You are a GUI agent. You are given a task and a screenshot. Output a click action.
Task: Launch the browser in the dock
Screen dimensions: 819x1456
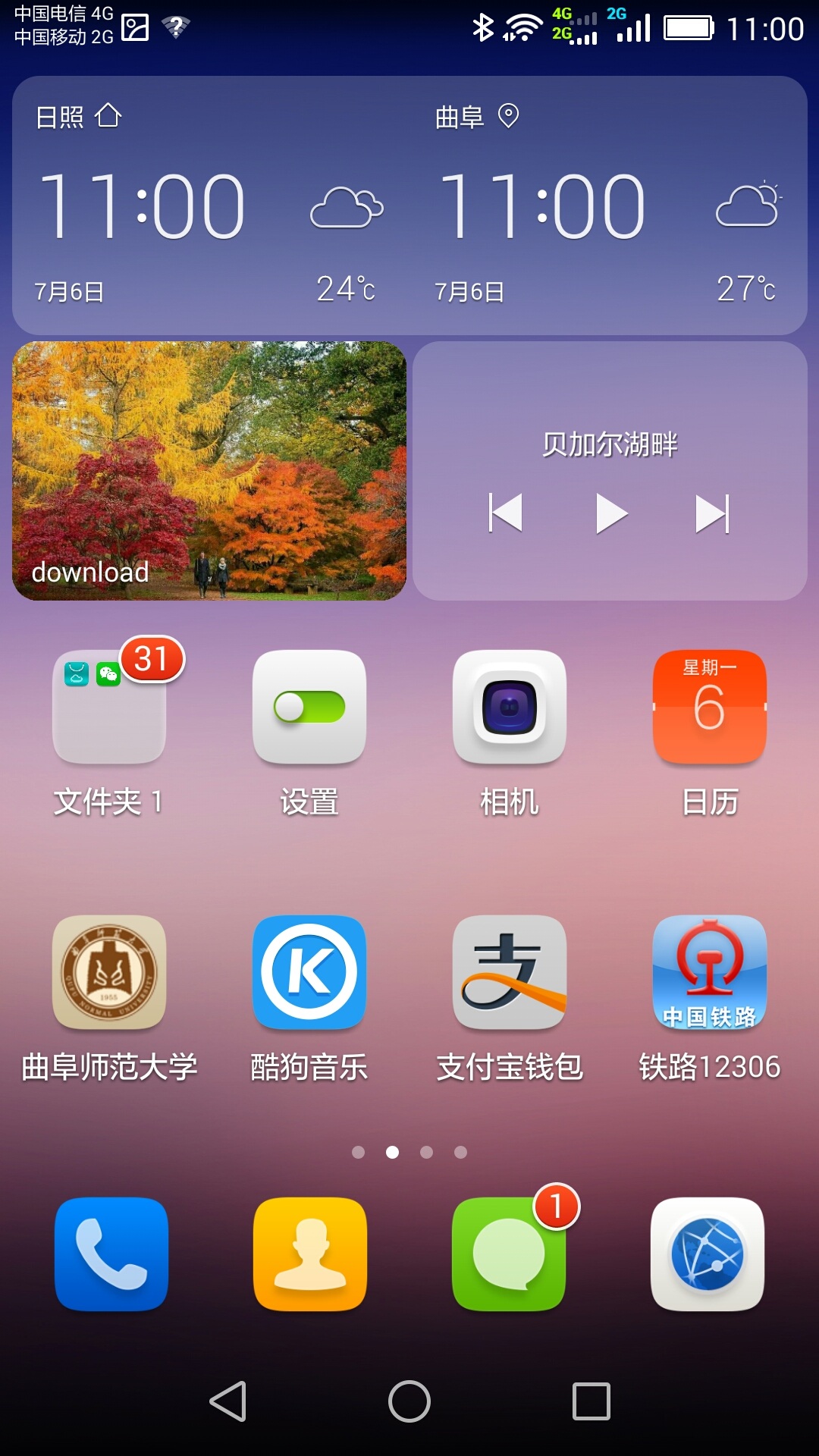(708, 1254)
